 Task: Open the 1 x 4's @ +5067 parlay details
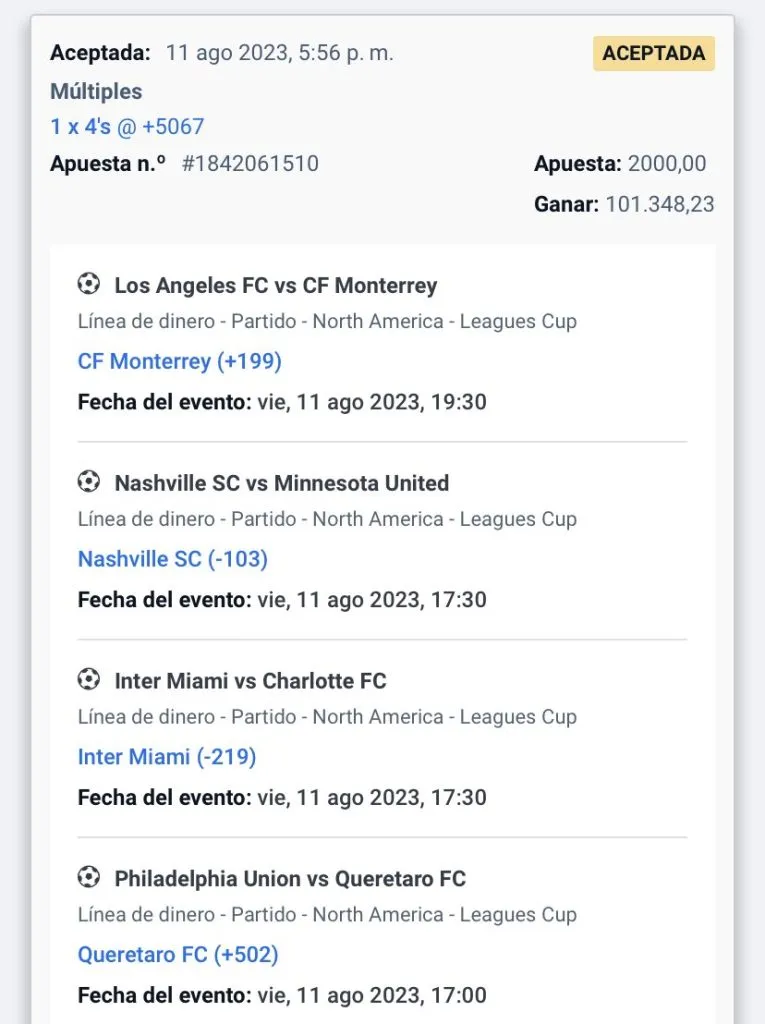click(128, 127)
